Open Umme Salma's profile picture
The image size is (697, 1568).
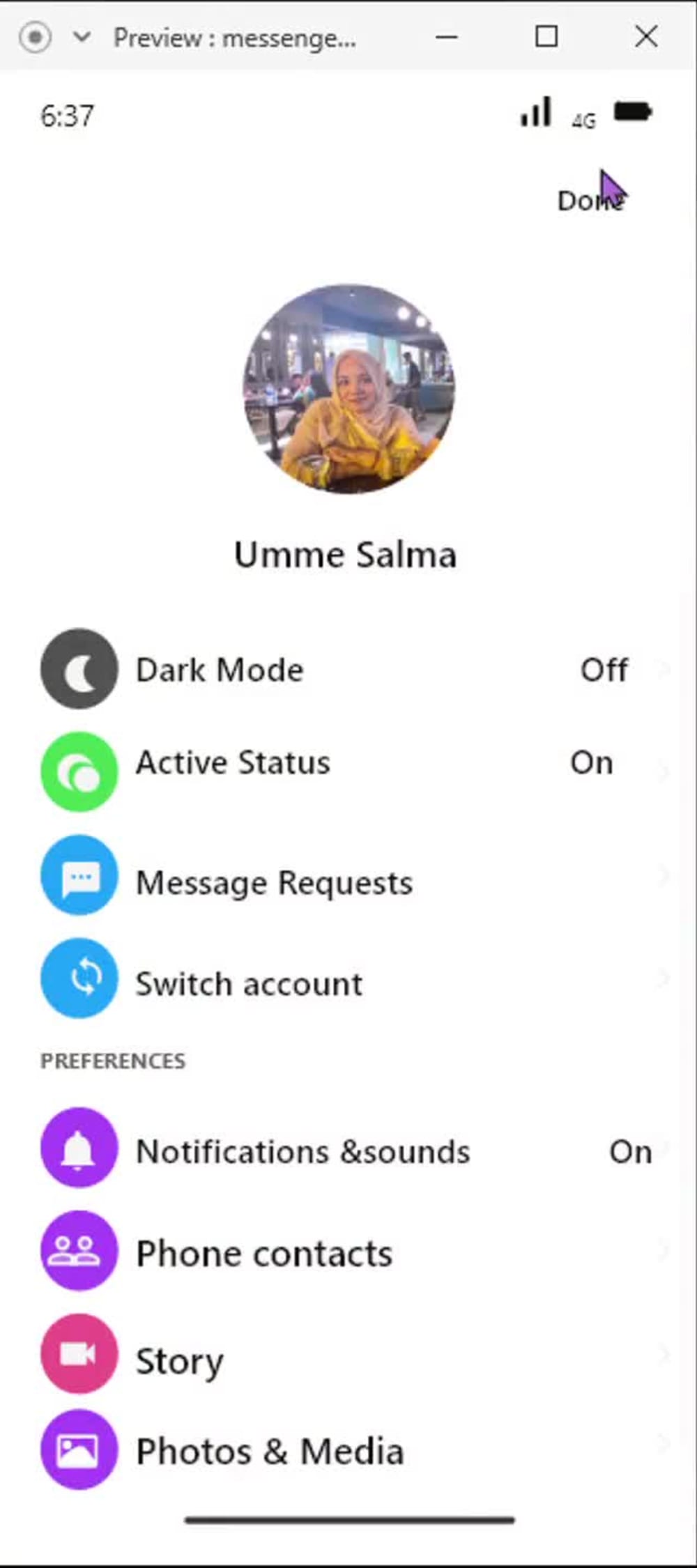pyautogui.click(x=348, y=388)
